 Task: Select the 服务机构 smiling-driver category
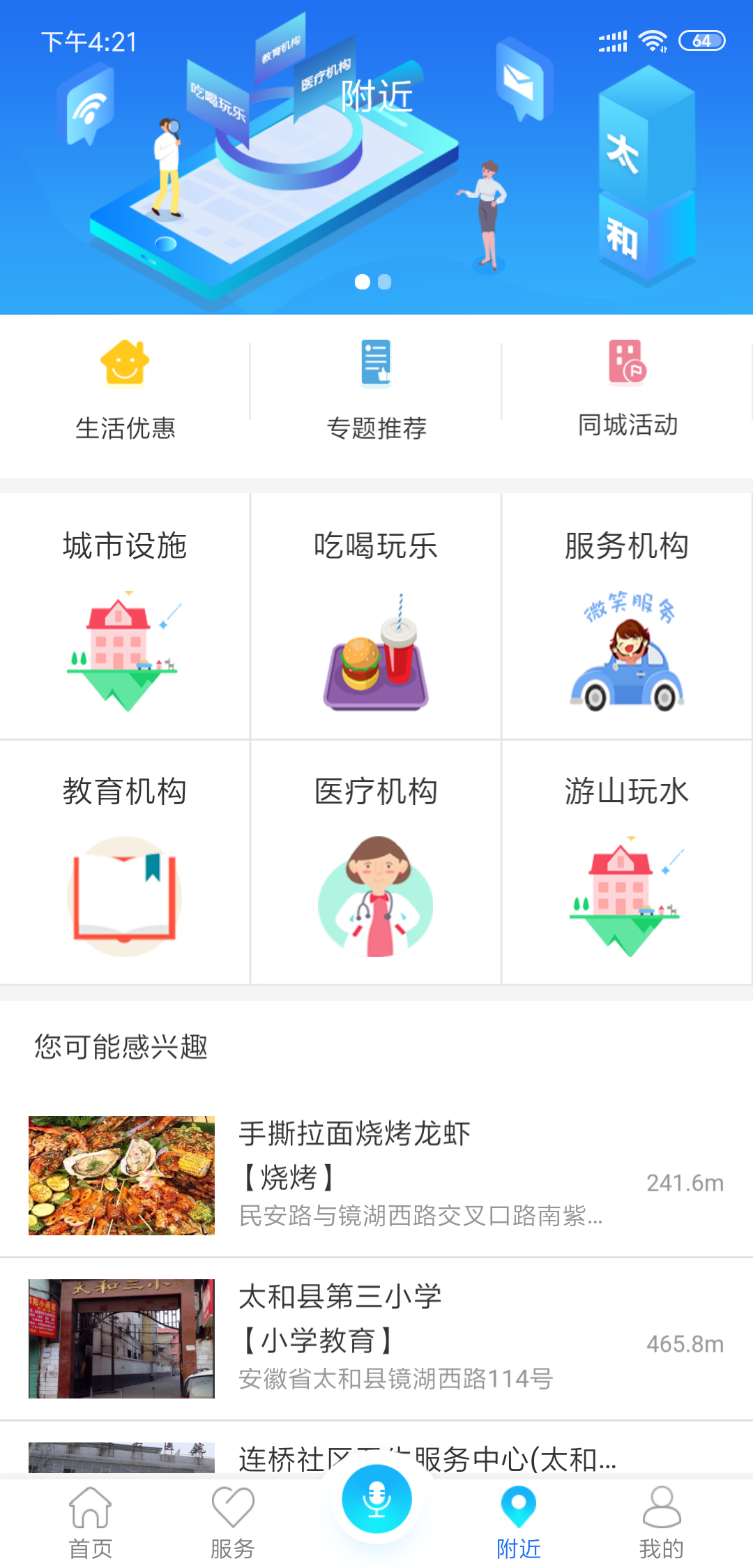[x=627, y=614]
